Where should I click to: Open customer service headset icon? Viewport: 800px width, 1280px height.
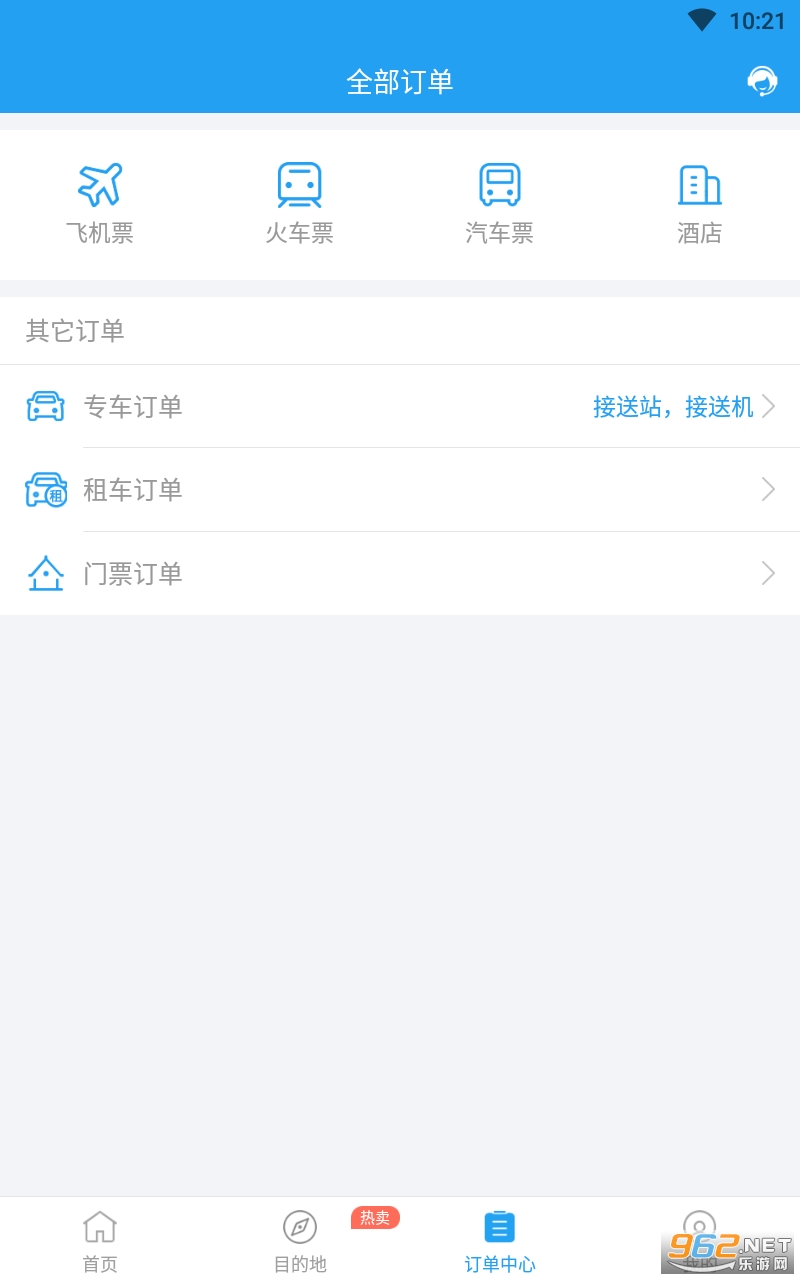[763, 81]
